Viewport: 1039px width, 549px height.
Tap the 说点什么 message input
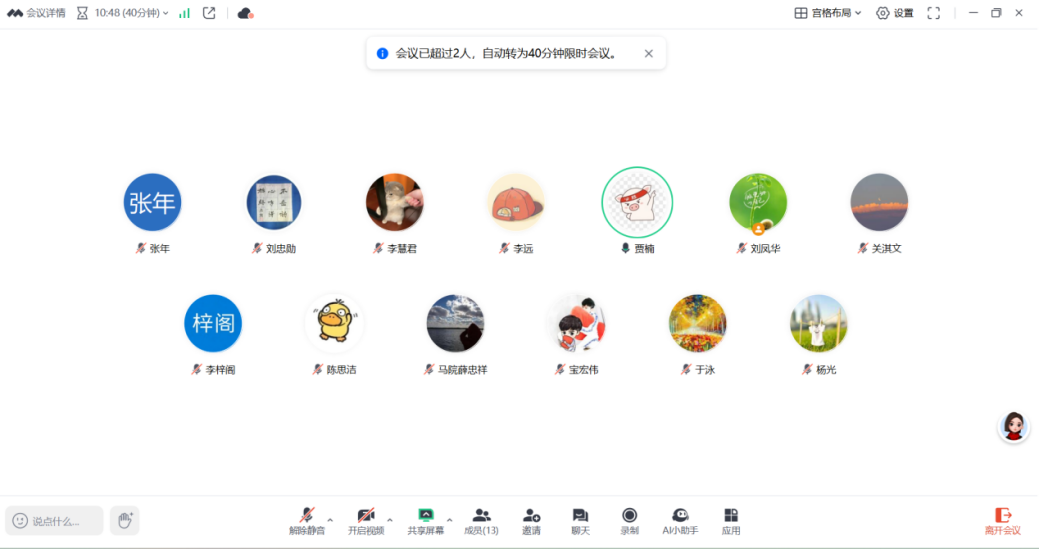tap(55, 521)
